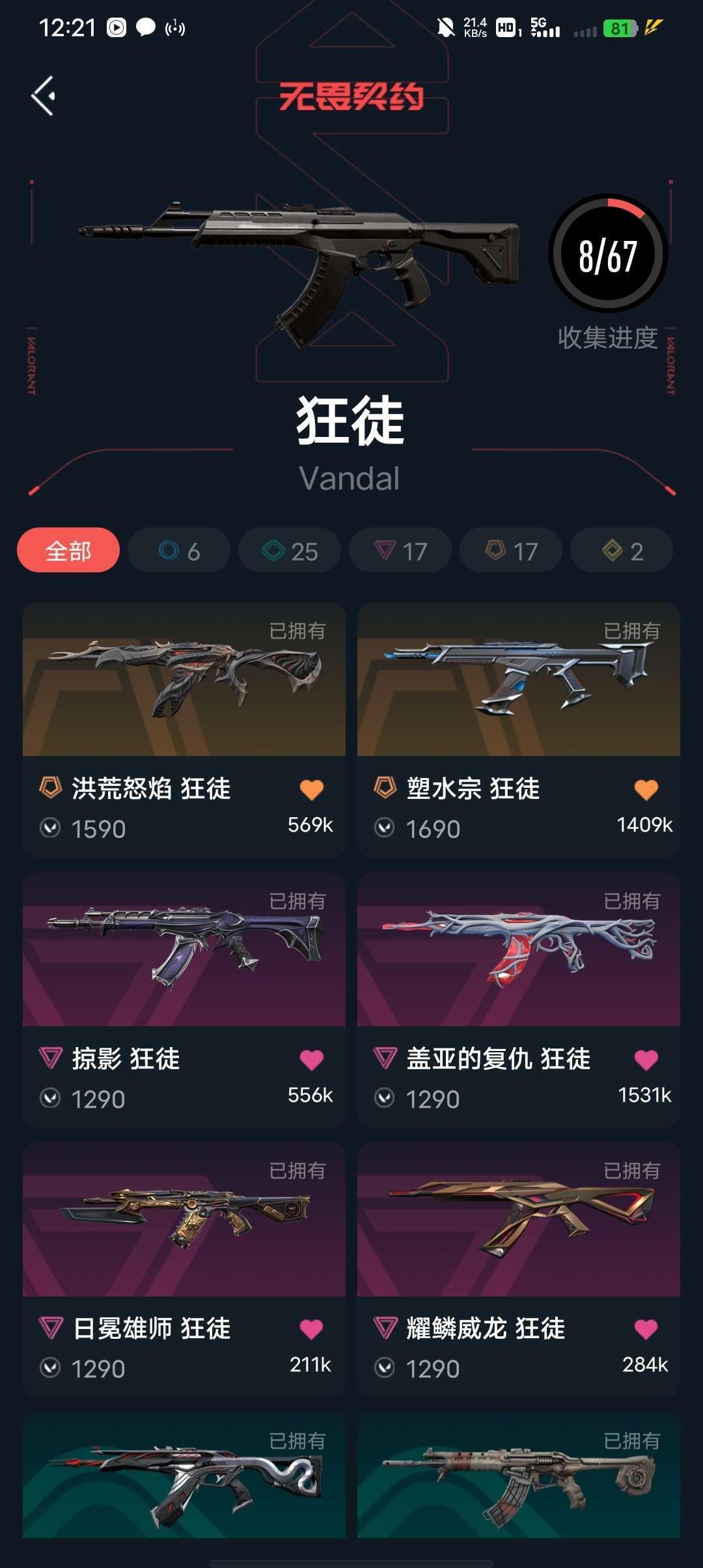Filter skins by the blue tier 6
The width and height of the screenshot is (703, 1568).
(x=179, y=551)
